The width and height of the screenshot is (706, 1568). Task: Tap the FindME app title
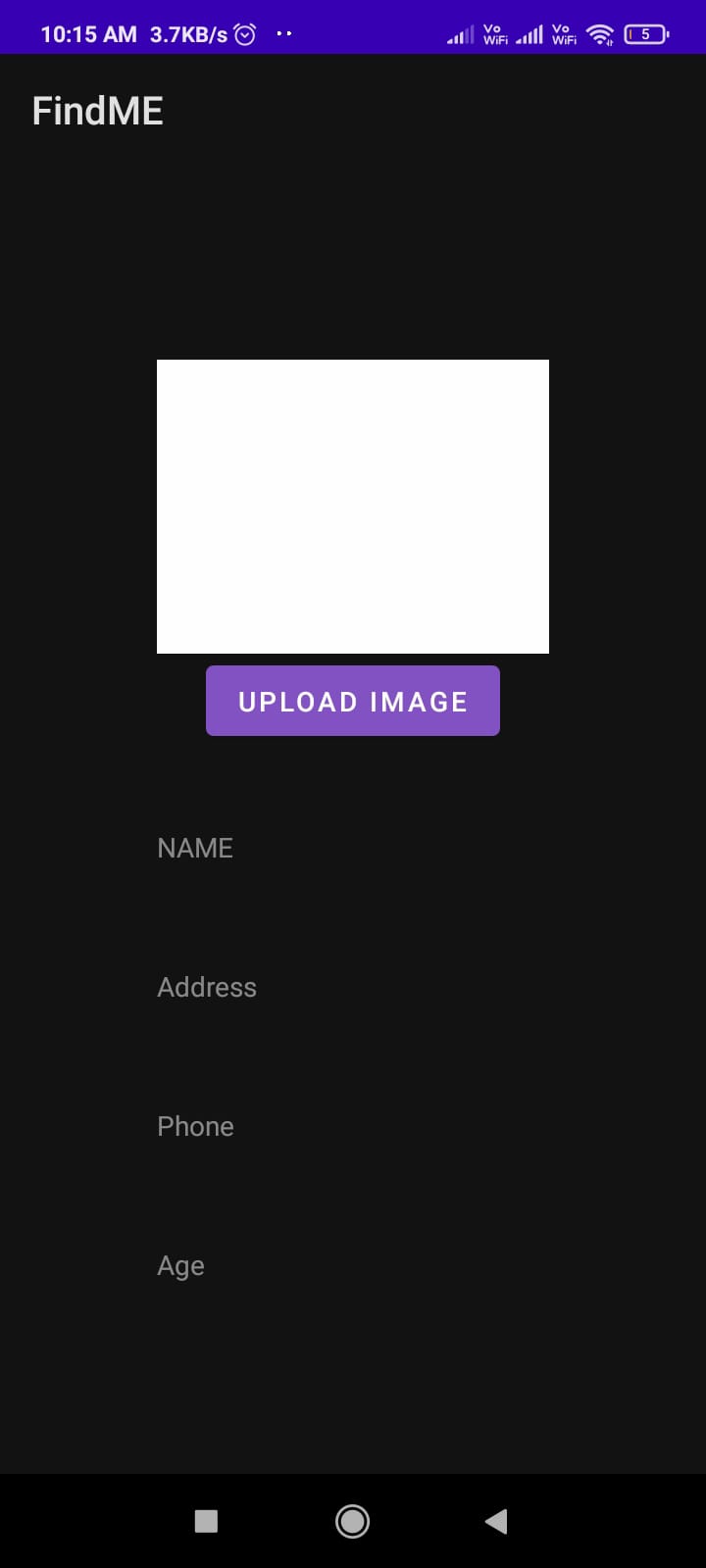[x=98, y=110]
